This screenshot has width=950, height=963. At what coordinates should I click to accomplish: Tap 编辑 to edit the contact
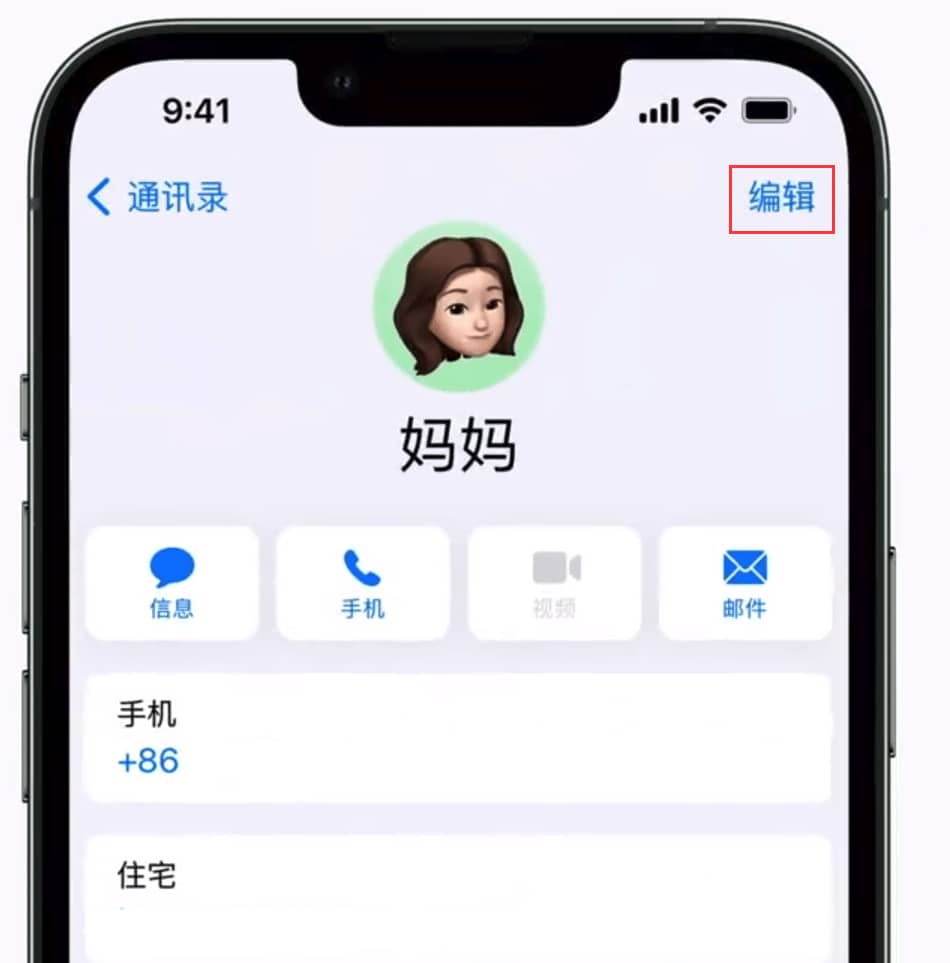coord(781,197)
